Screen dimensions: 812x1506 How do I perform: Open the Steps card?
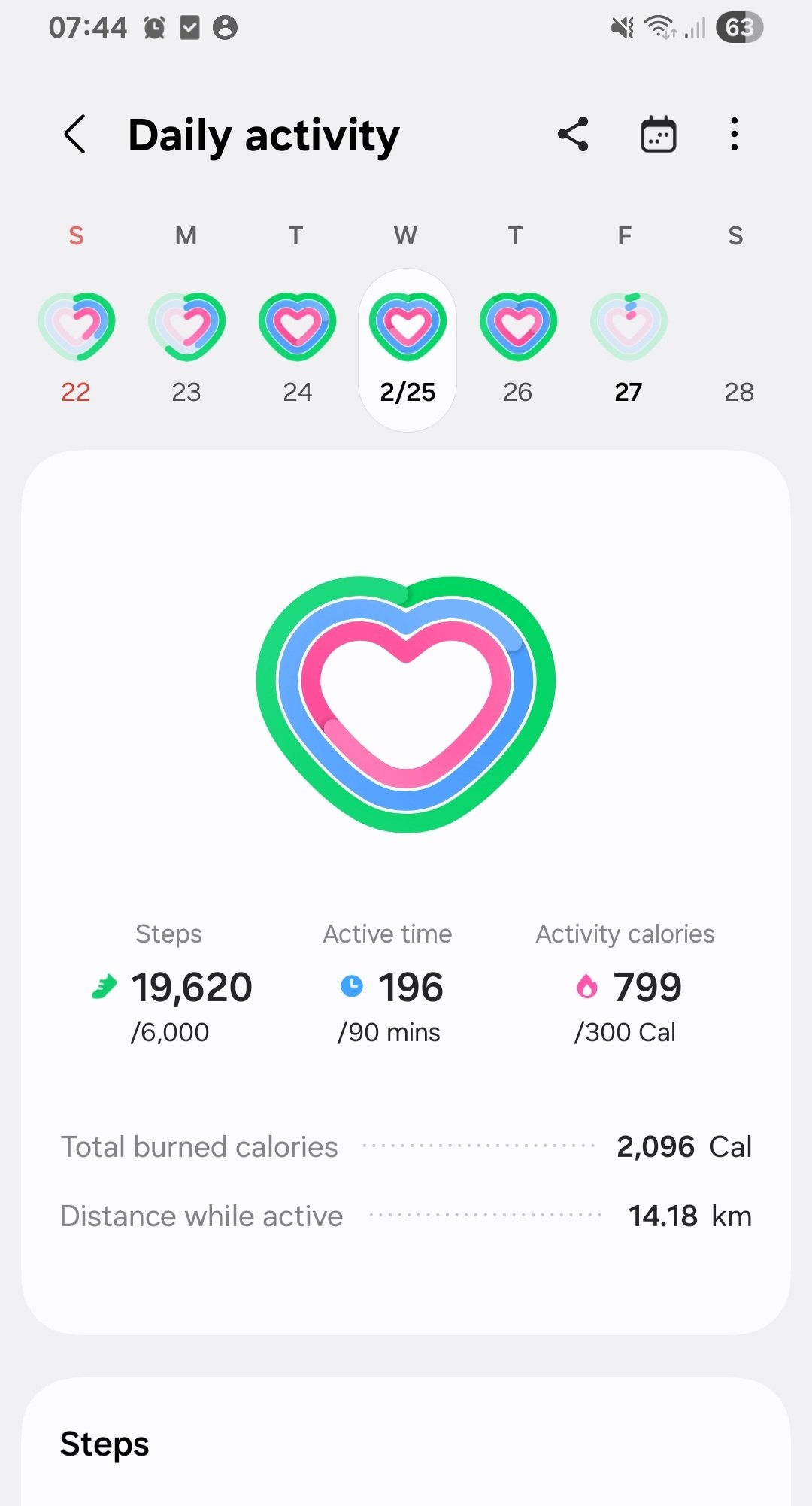point(406,1444)
